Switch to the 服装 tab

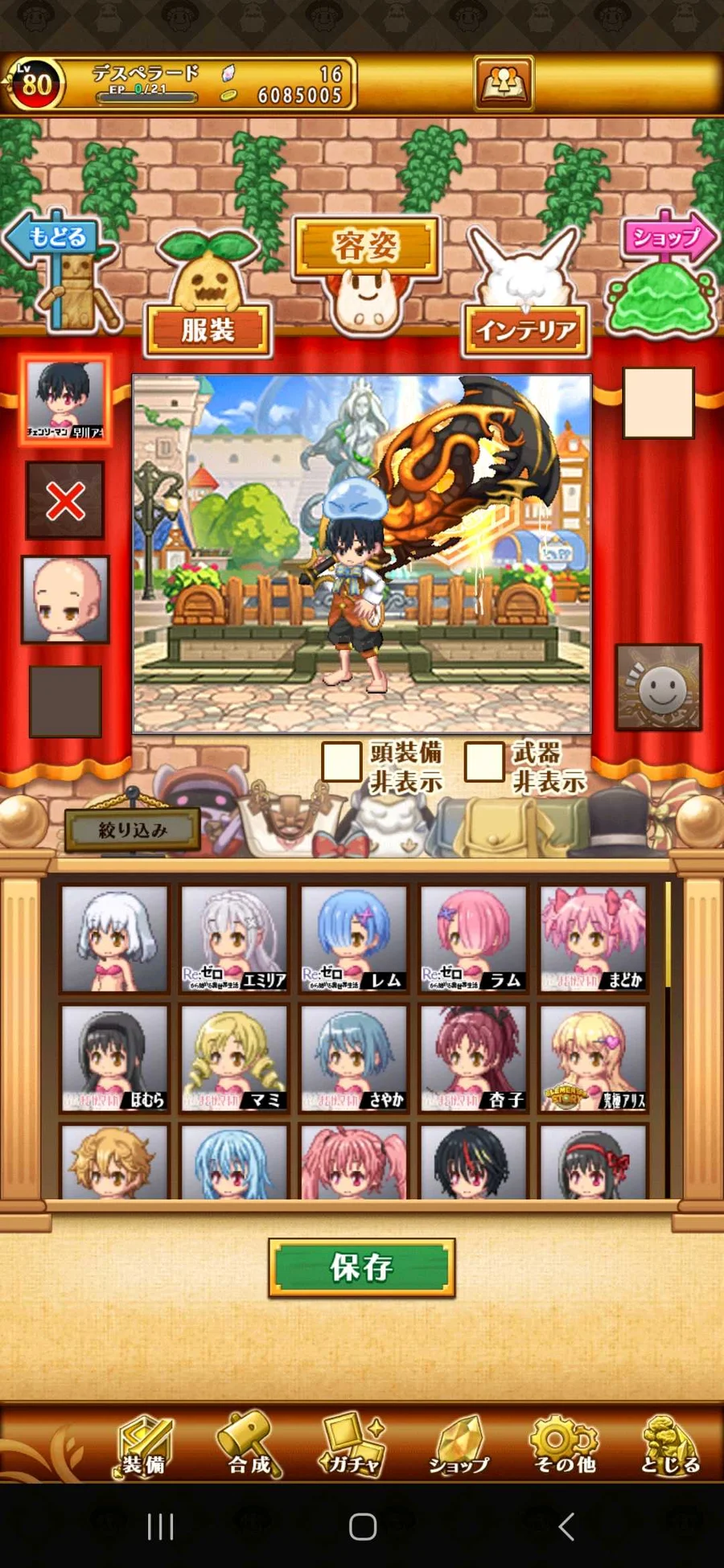click(x=208, y=330)
